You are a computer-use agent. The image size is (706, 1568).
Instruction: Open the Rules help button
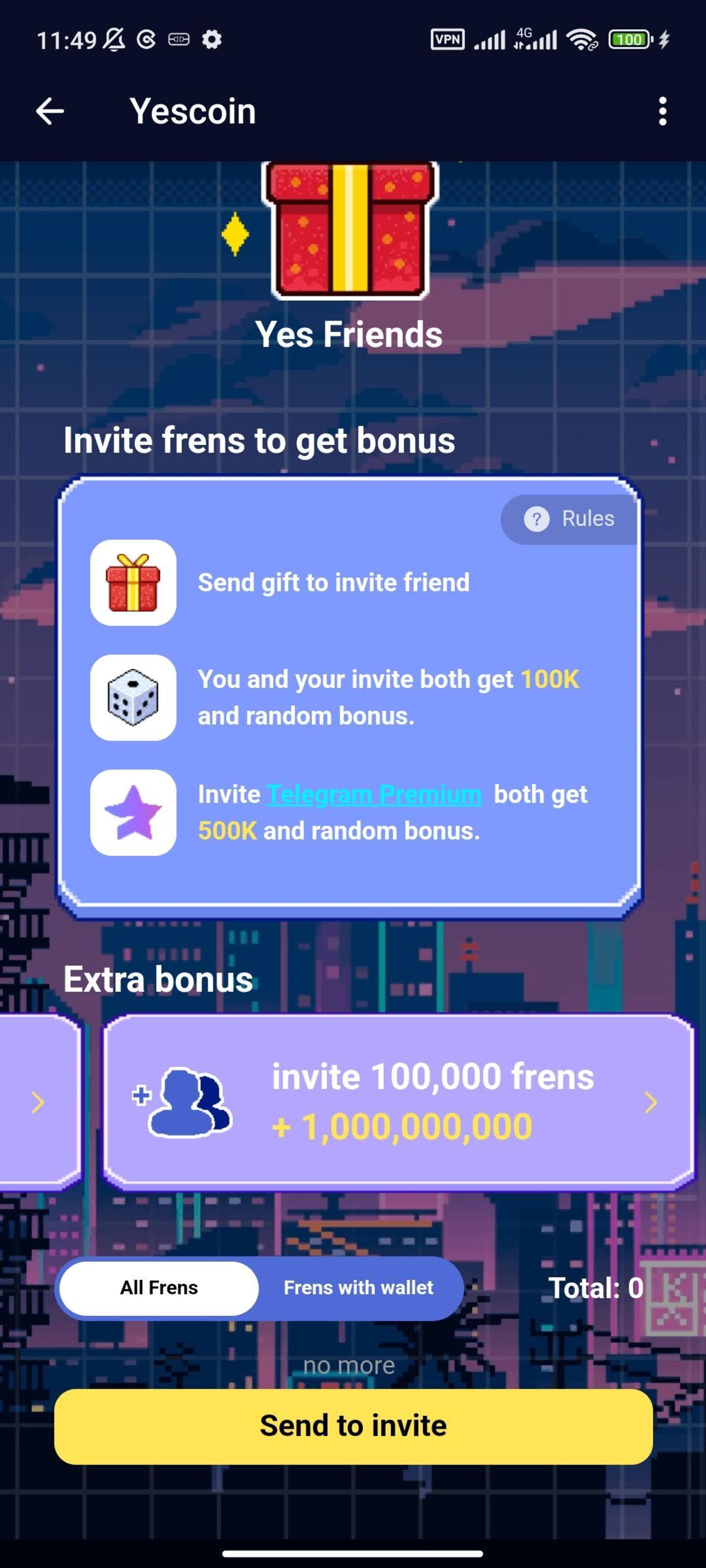pos(570,519)
